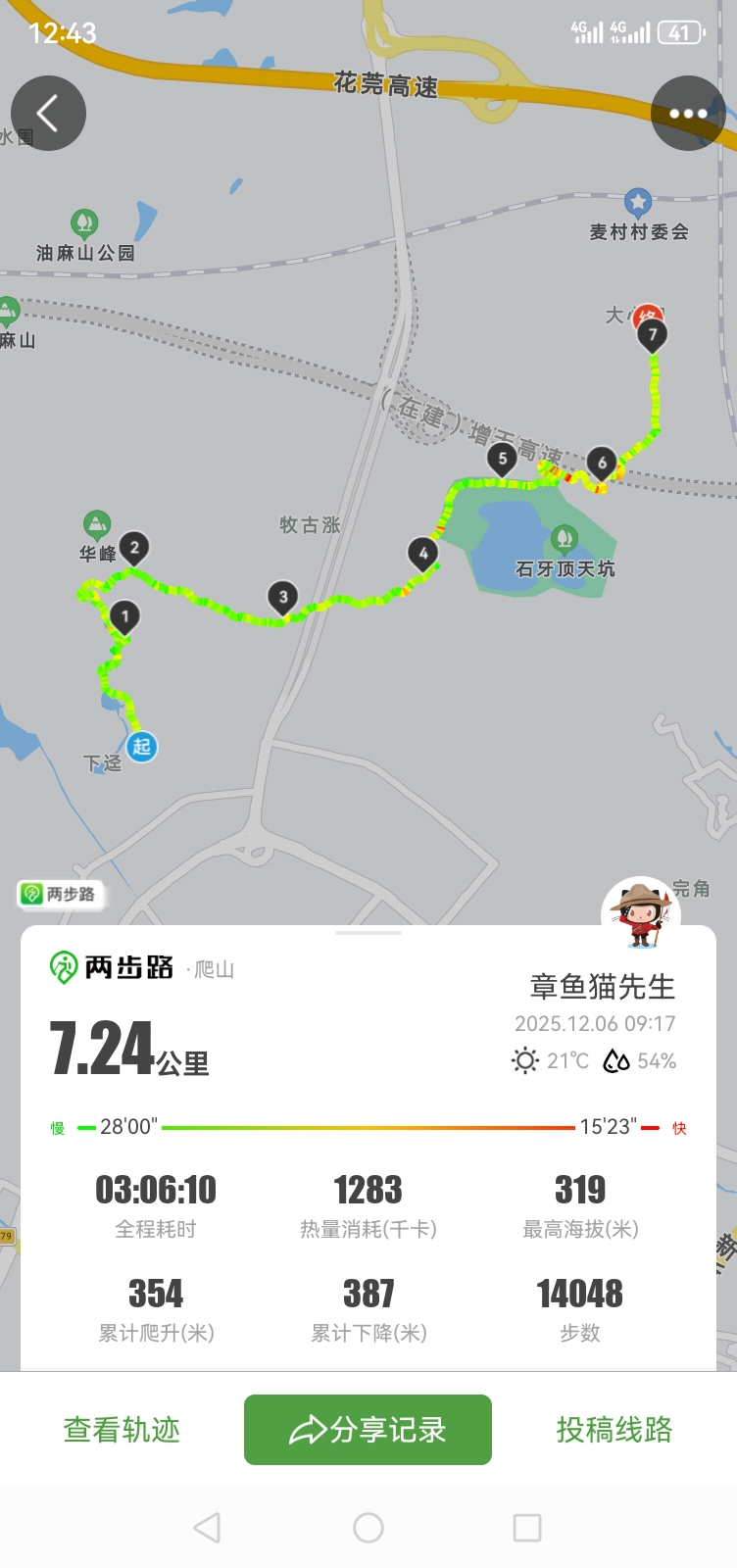Select kilometer marker 1 on the trail

(x=125, y=614)
